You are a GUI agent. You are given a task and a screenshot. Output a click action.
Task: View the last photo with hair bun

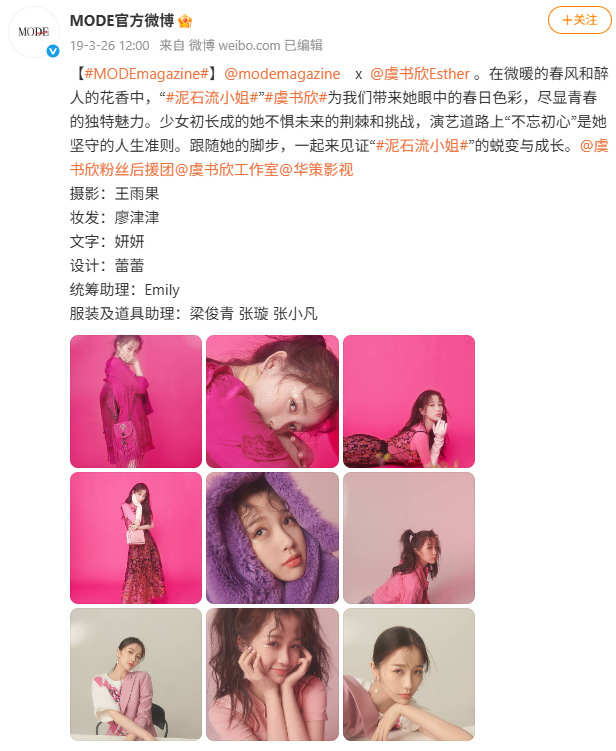(409, 674)
